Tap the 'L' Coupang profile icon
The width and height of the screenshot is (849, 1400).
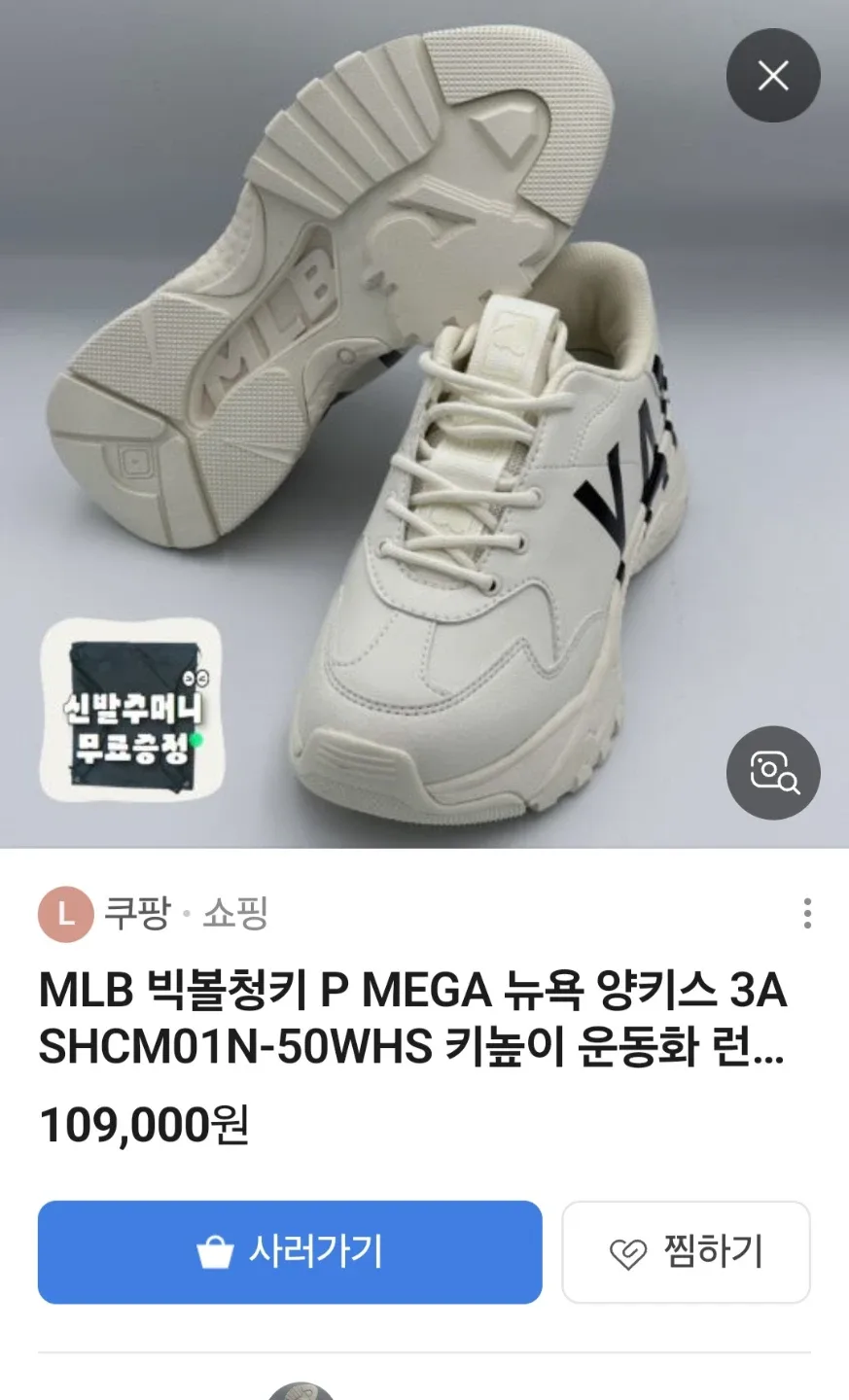(64, 913)
